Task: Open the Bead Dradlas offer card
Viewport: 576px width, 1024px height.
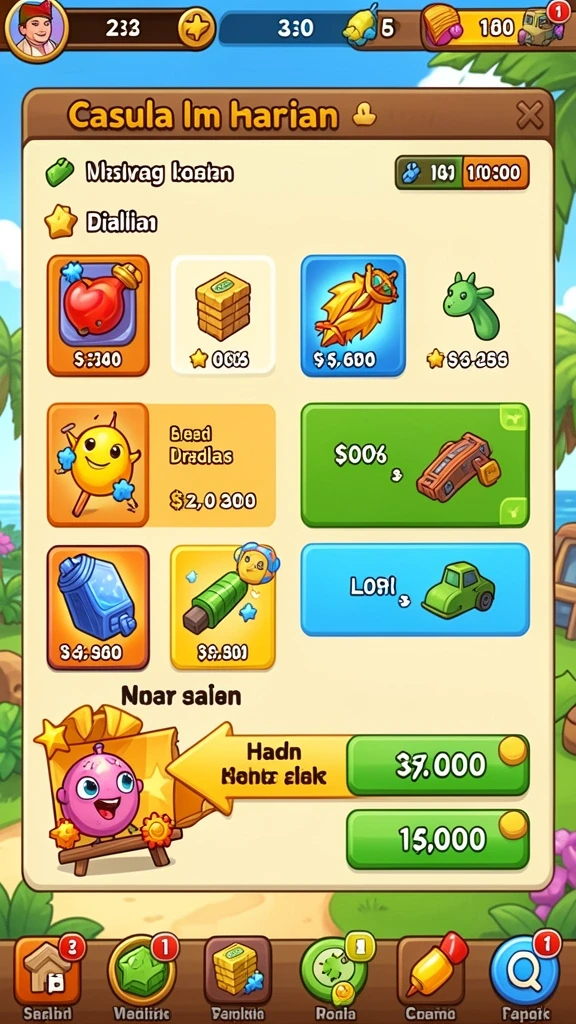Action: (161, 464)
